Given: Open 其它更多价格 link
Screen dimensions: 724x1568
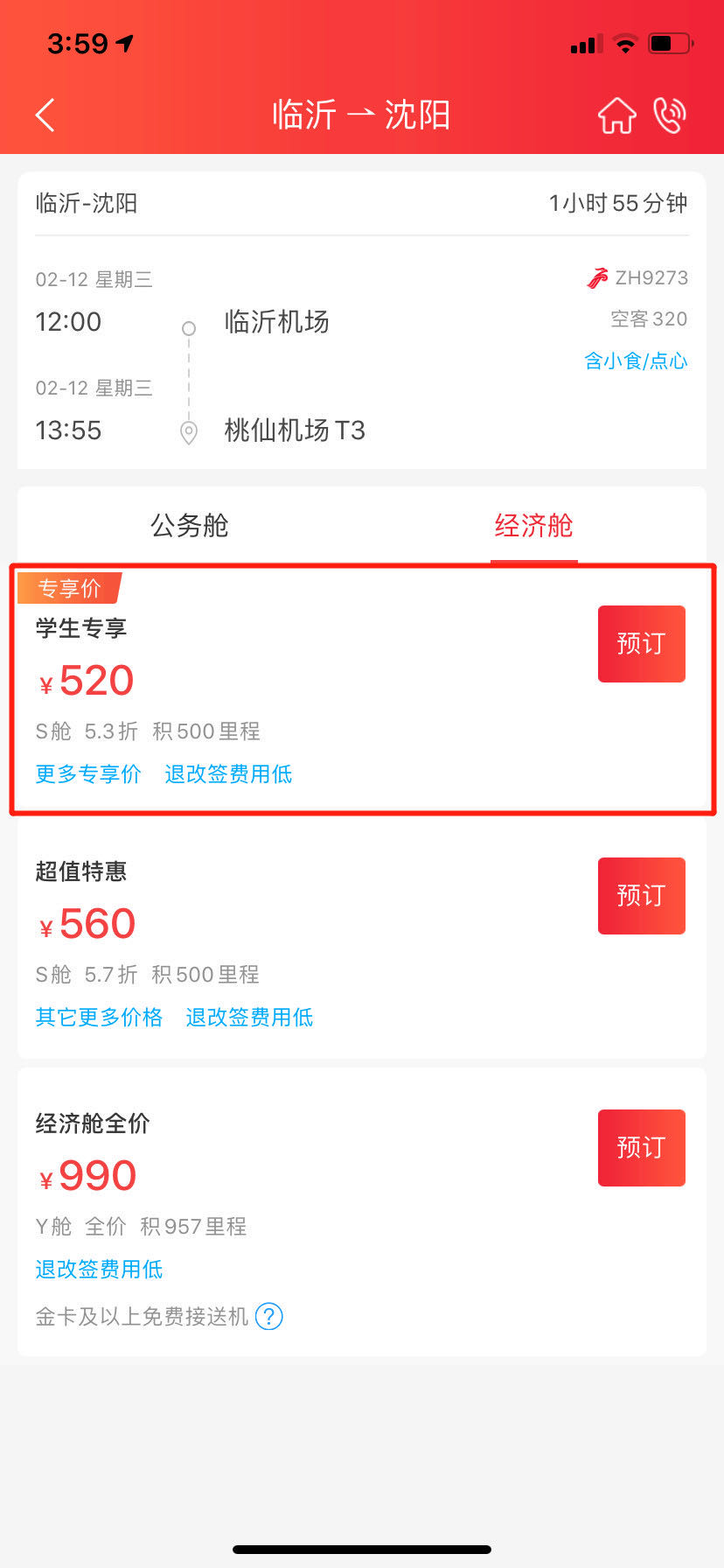Looking at the screenshot, I should [99, 1017].
